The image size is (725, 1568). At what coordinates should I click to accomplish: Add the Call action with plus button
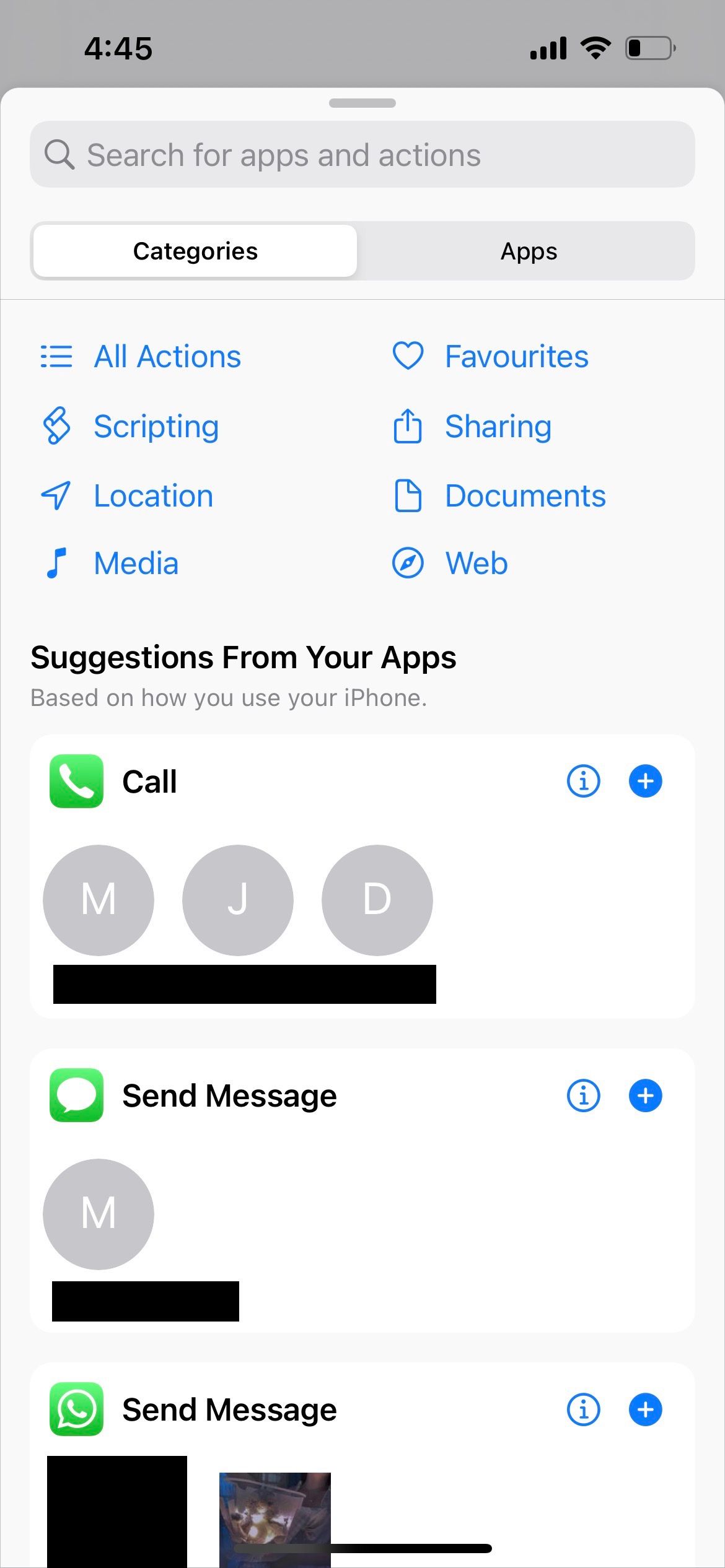645,781
